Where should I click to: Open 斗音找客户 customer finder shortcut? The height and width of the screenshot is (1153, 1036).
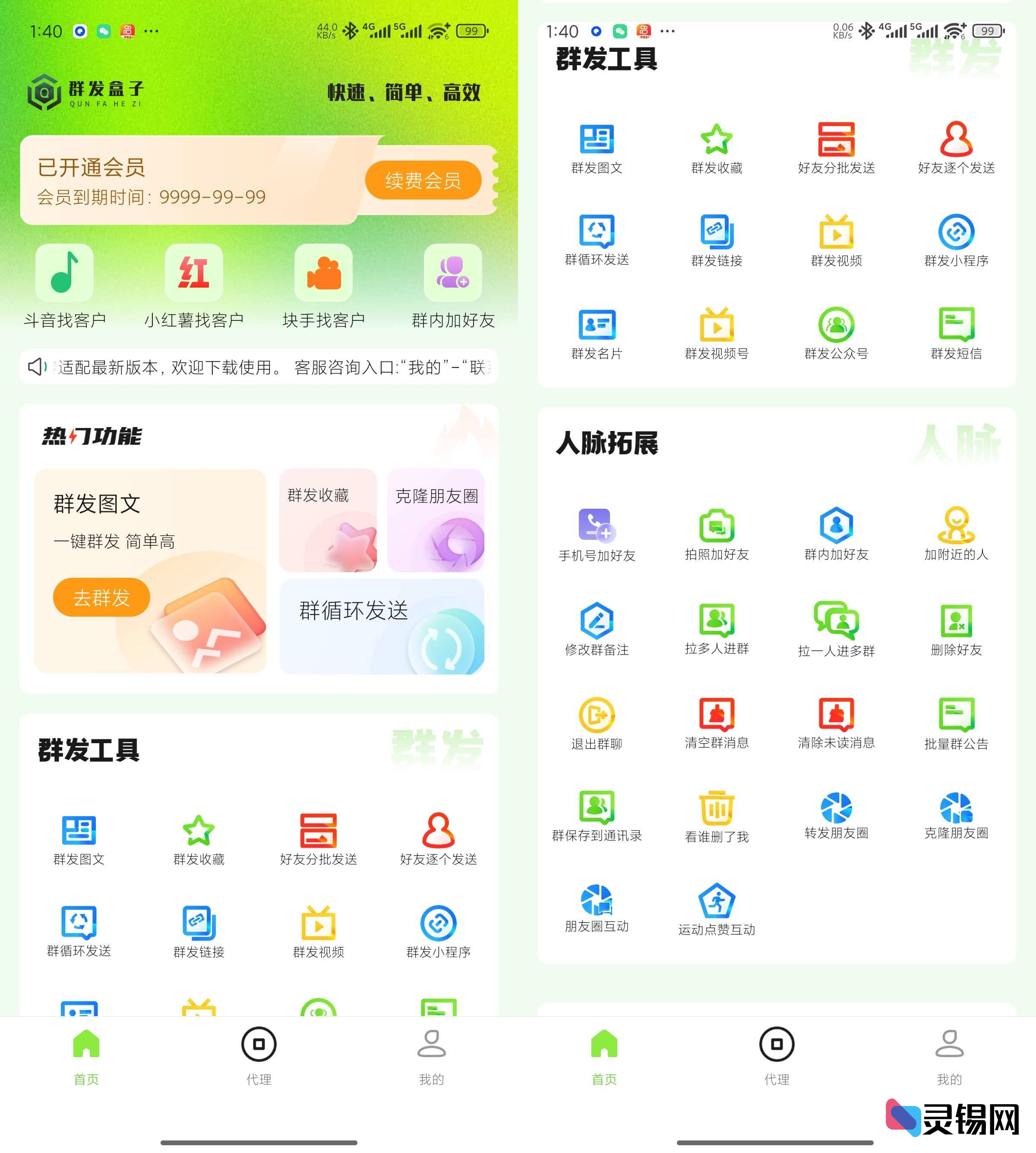(64, 285)
